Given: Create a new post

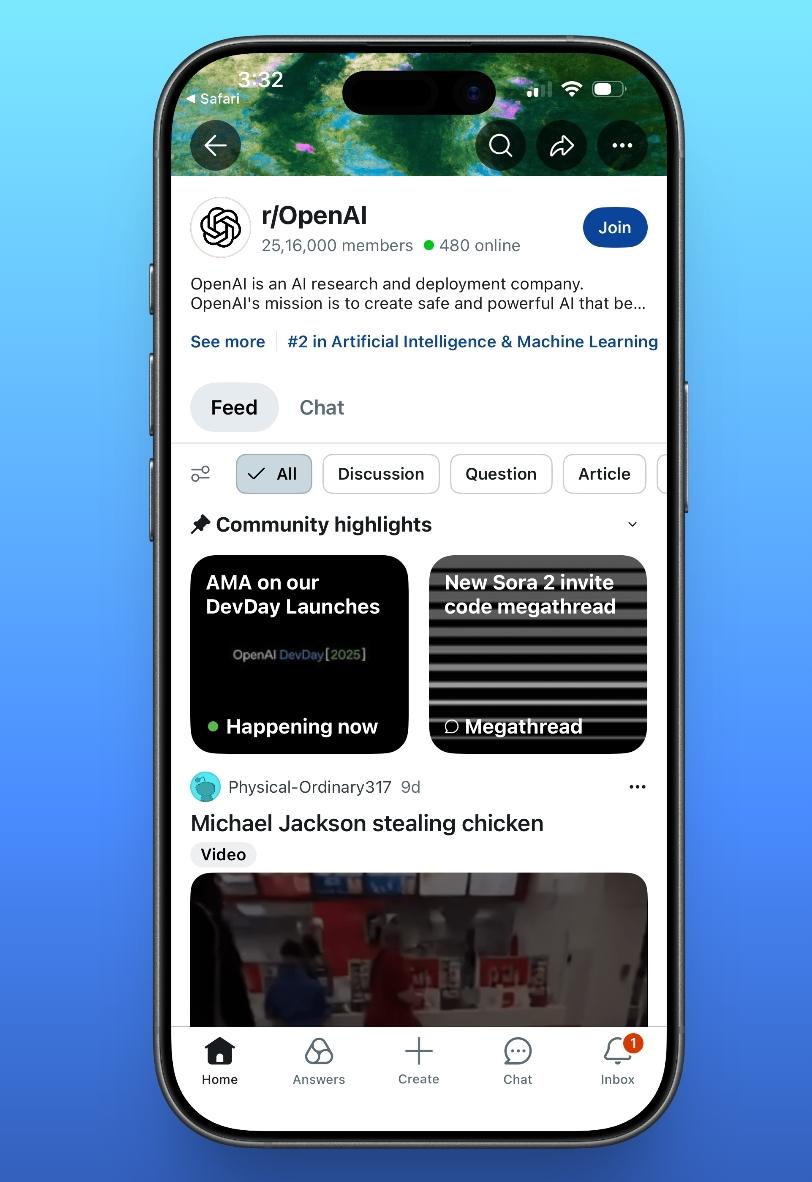Looking at the screenshot, I should pyautogui.click(x=418, y=1061).
